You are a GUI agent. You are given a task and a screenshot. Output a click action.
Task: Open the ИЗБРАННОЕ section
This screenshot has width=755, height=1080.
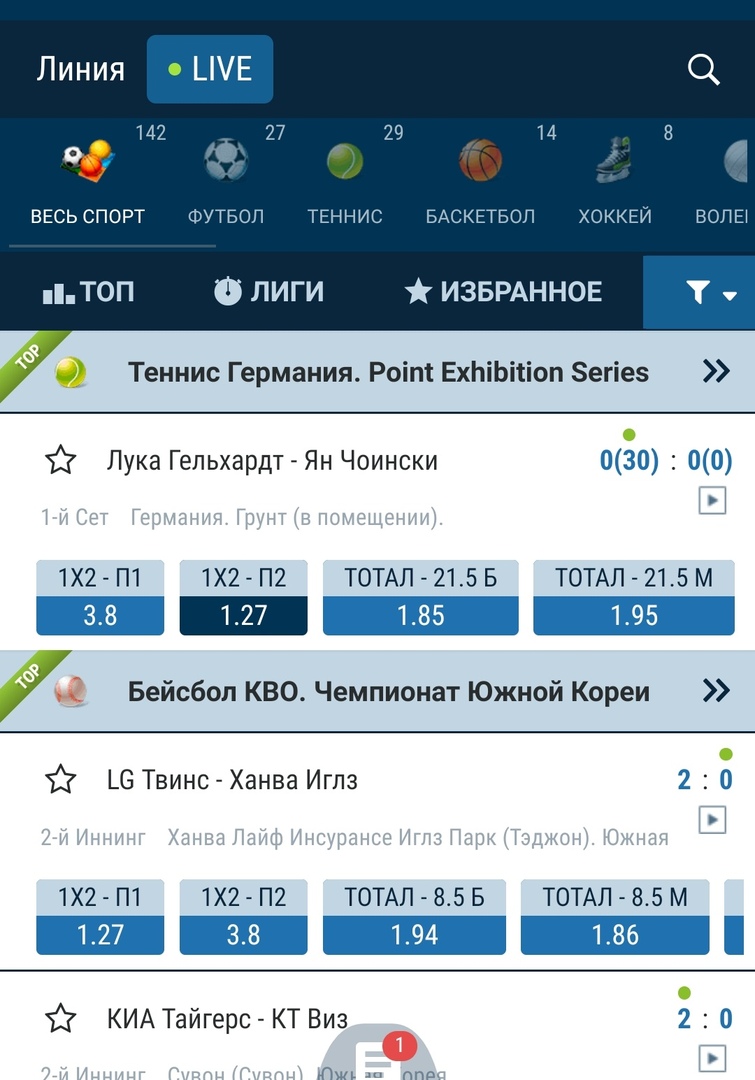pos(503,292)
